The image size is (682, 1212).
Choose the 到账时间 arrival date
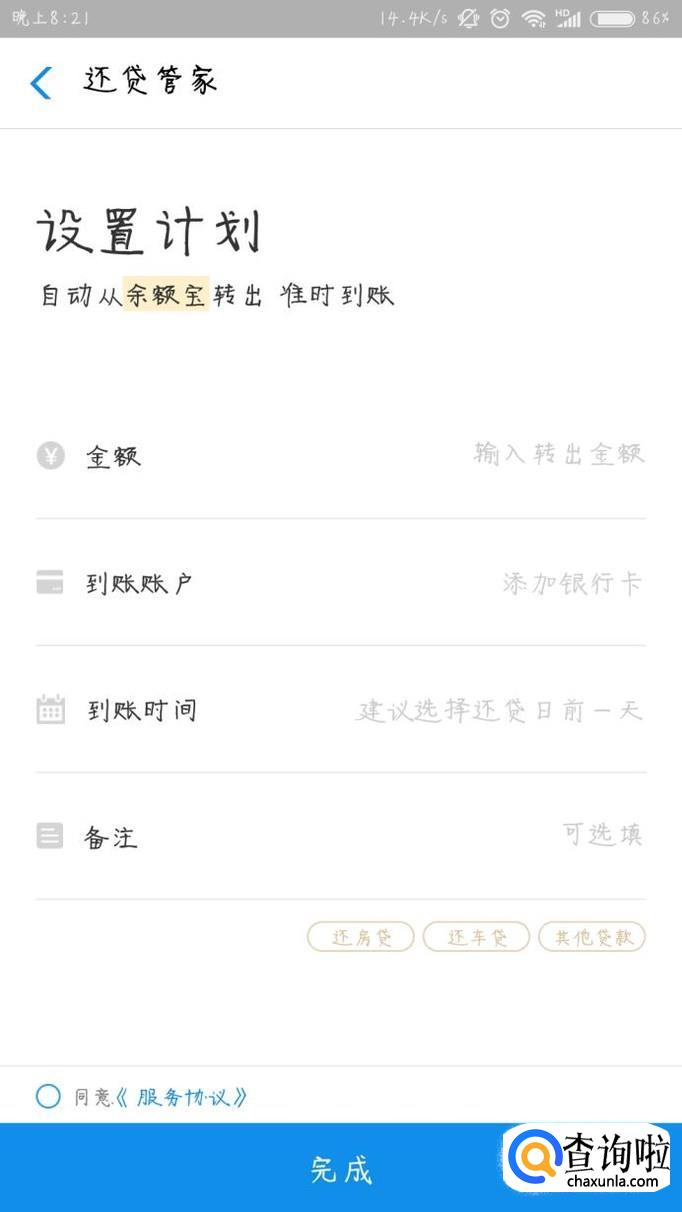click(x=500, y=711)
